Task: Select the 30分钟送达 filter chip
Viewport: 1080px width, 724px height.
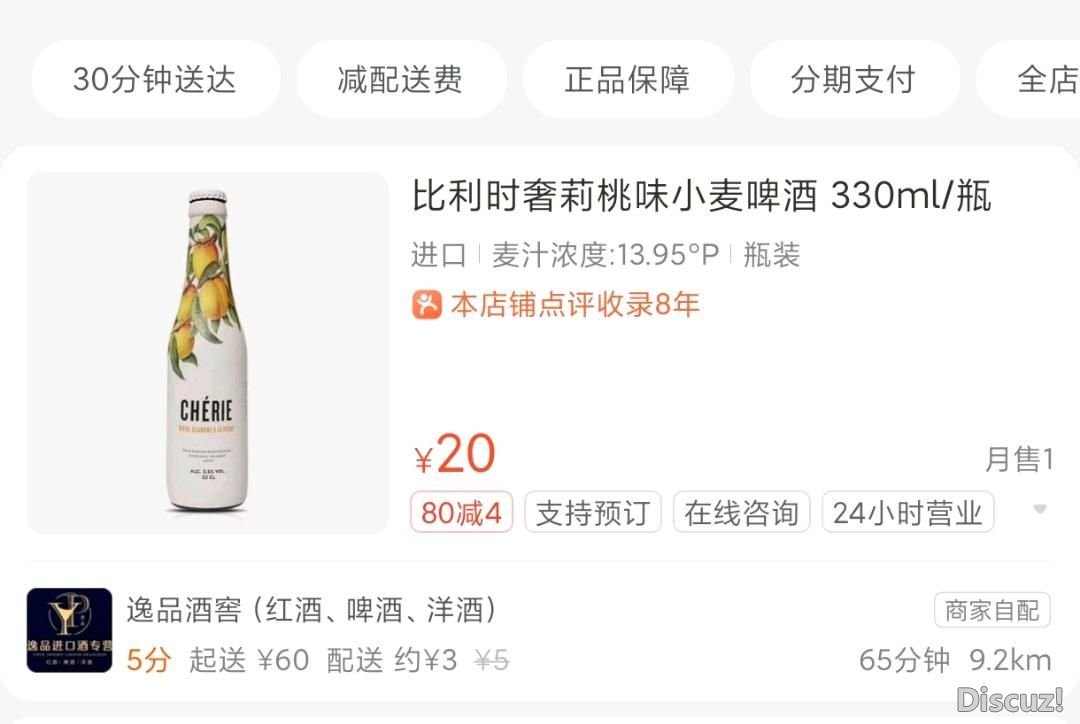Action: click(154, 80)
